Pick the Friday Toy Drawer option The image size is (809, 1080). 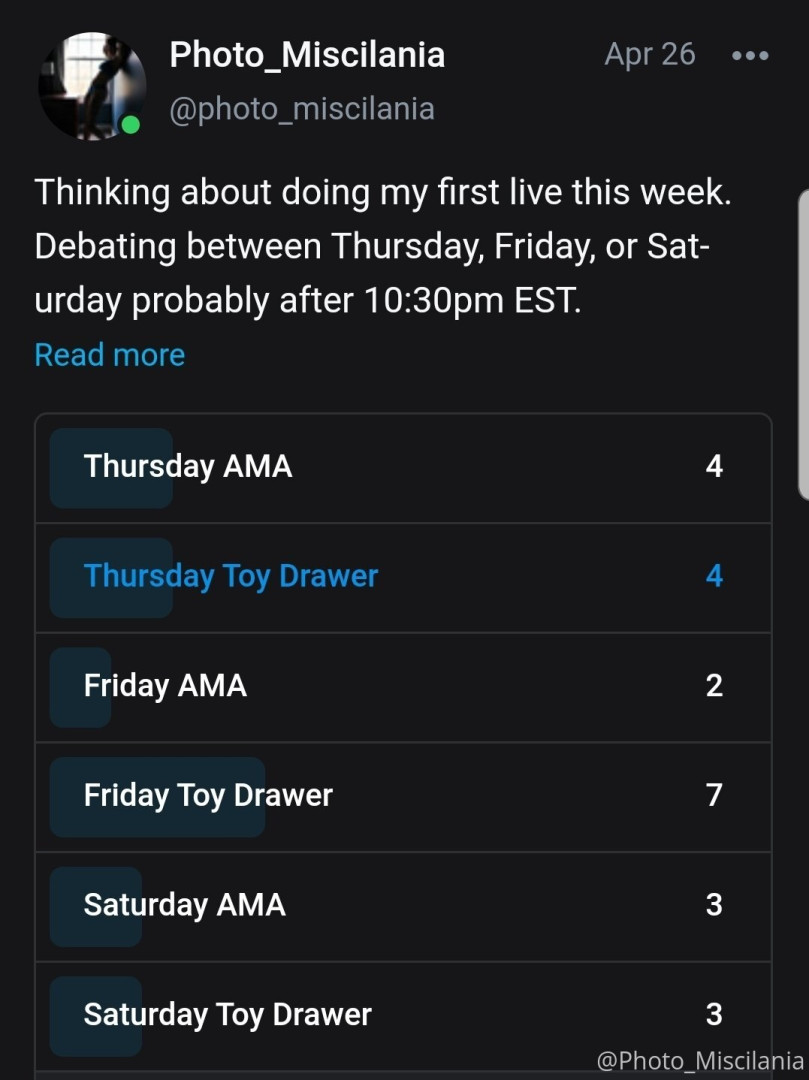click(x=402, y=796)
